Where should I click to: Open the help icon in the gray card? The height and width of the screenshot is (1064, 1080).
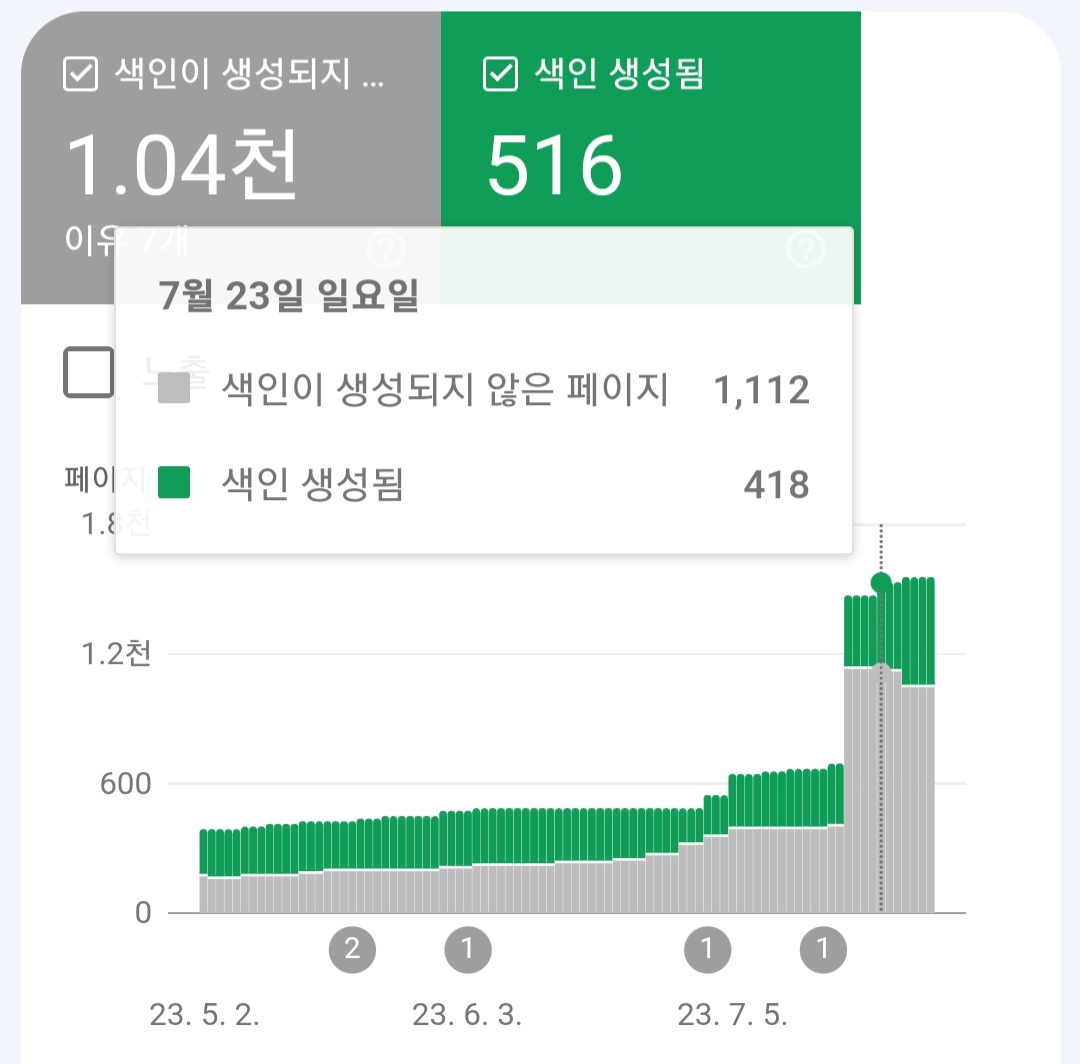(386, 249)
